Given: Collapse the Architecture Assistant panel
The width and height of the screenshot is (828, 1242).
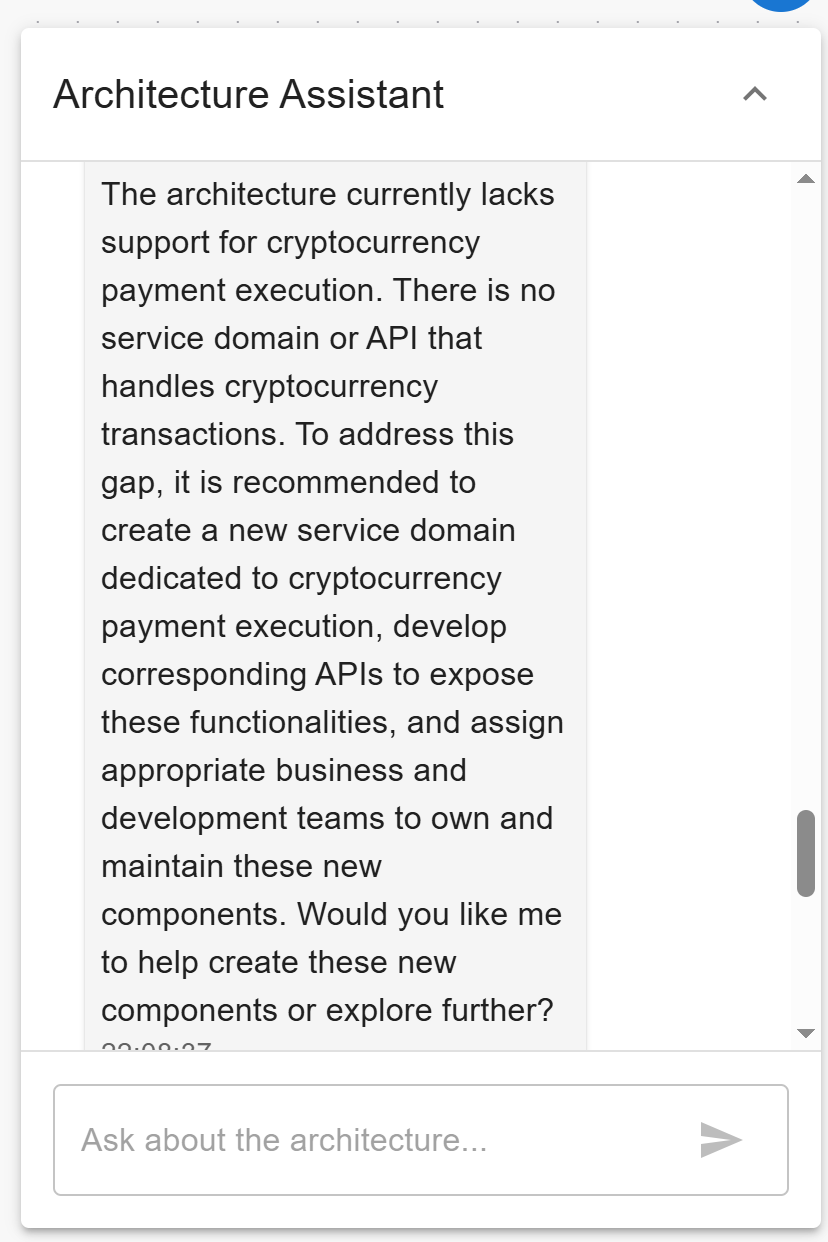Looking at the screenshot, I should coord(755,95).
